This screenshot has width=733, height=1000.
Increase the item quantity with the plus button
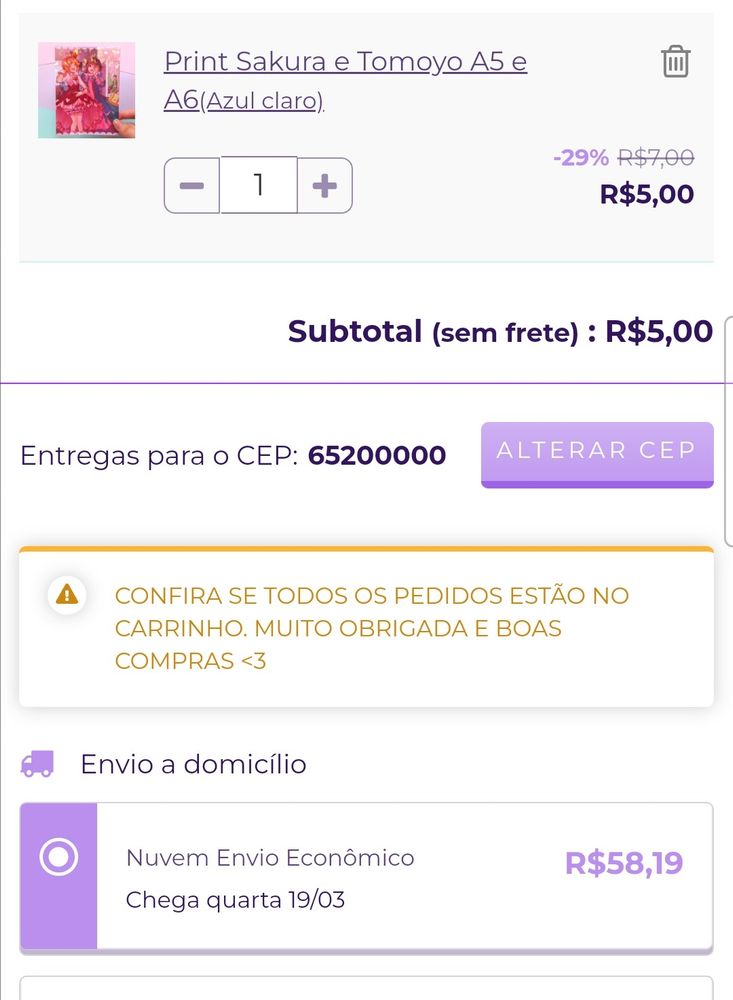pyautogui.click(x=325, y=186)
